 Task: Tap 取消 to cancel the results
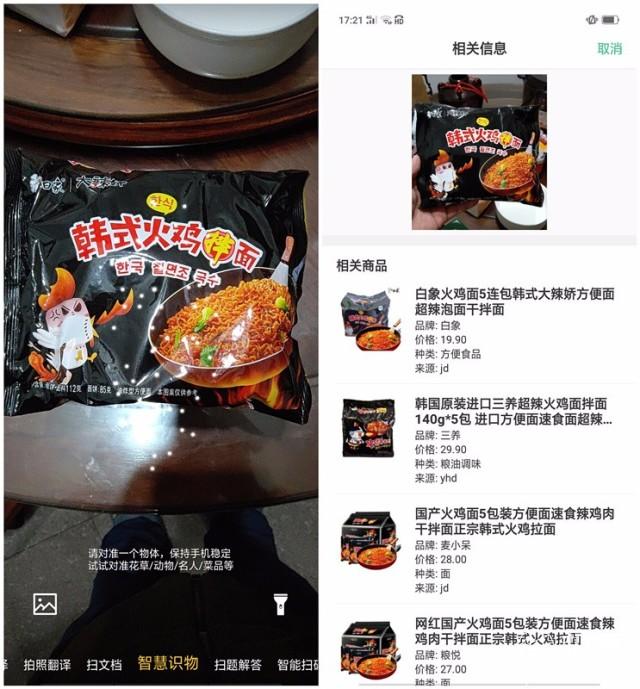[609, 48]
